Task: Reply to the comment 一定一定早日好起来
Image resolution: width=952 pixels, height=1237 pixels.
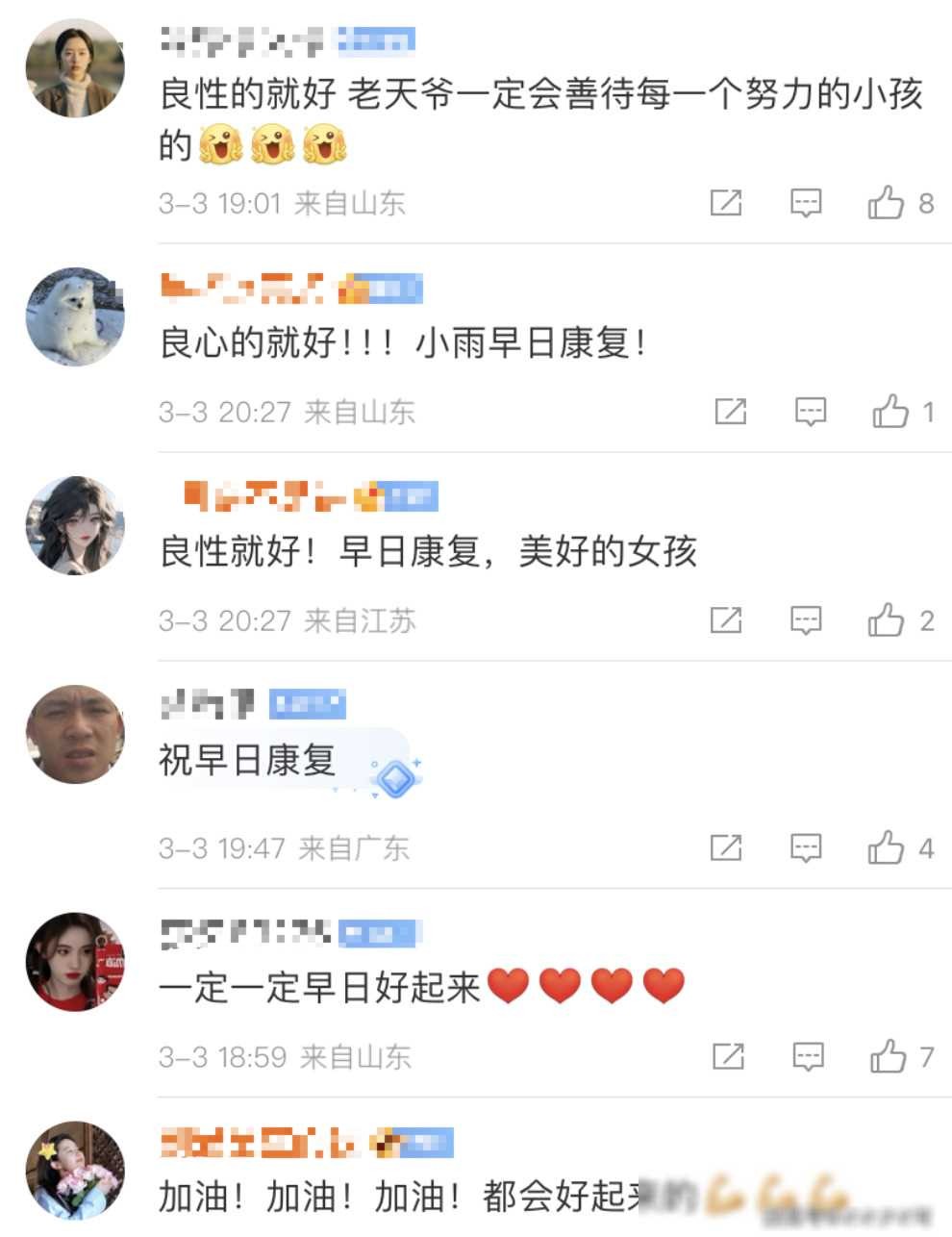Action: click(x=809, y=1056)
